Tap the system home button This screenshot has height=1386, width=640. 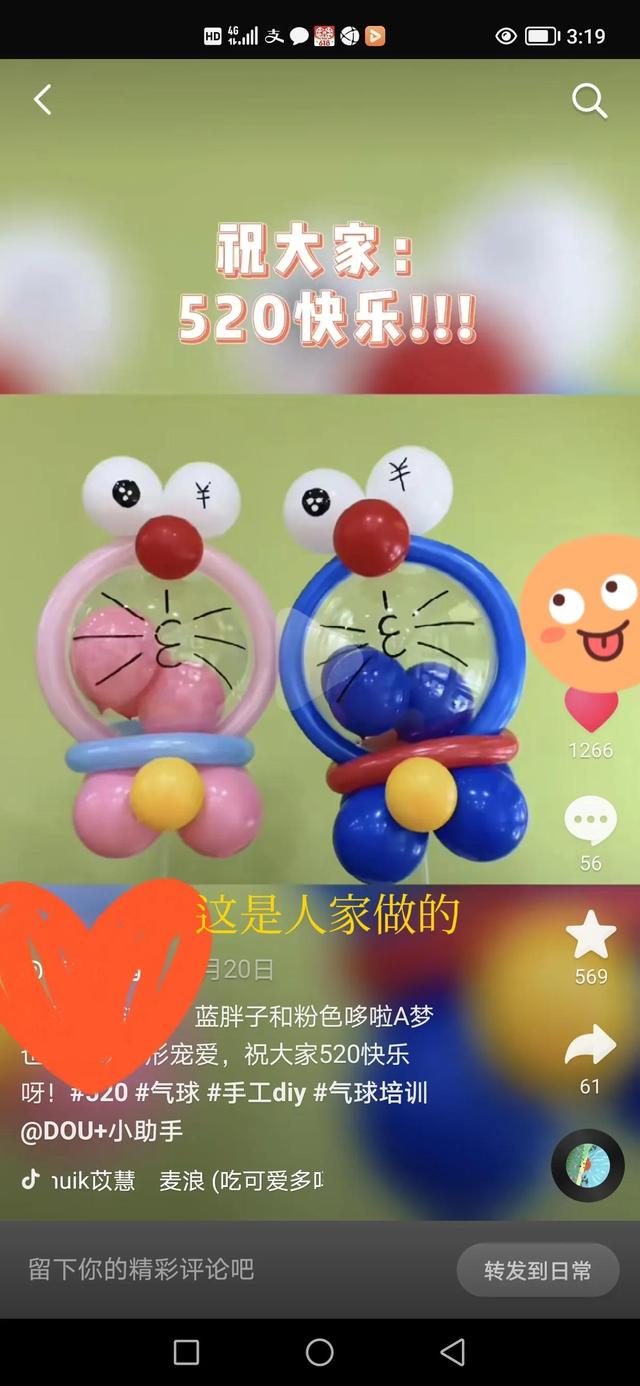point(320,1352)
